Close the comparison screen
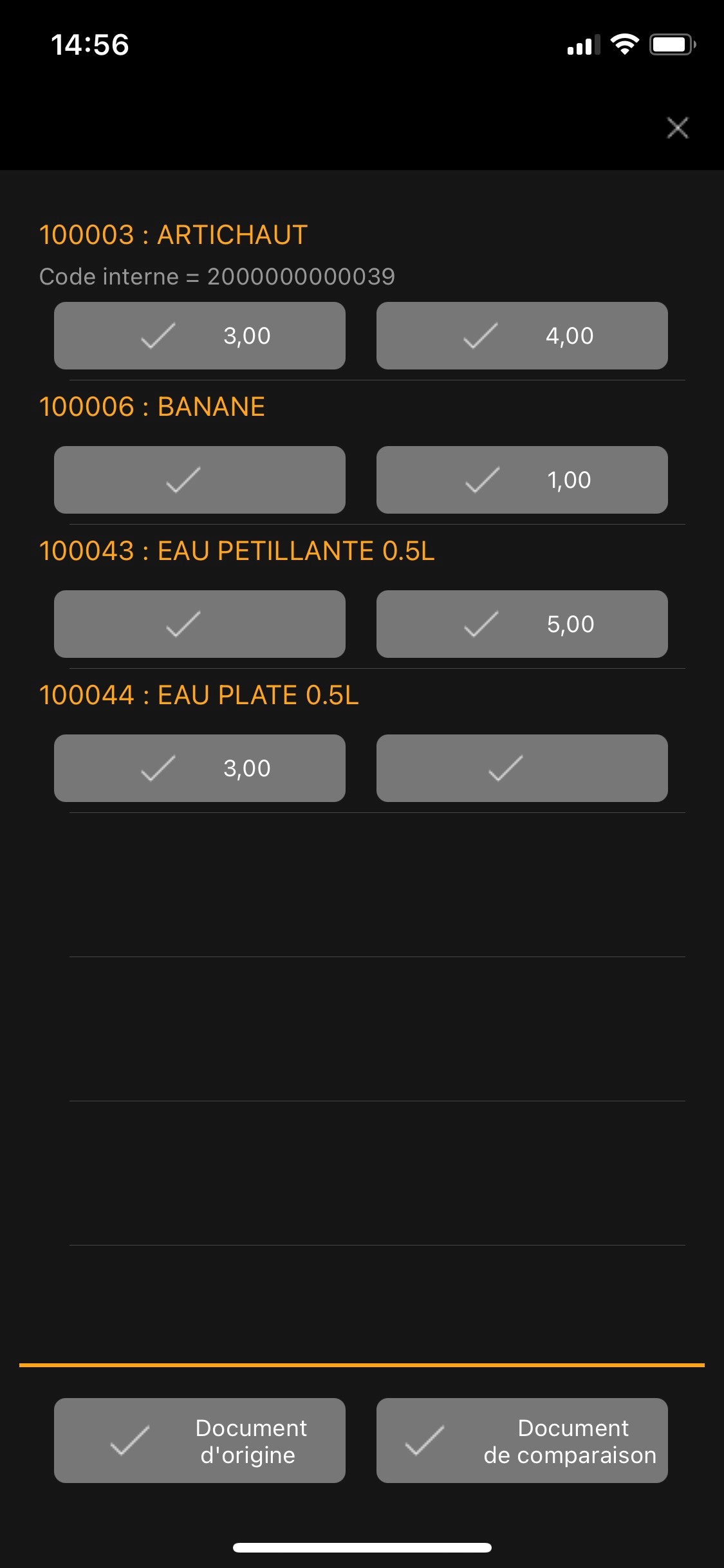The height and width of the screenshot is (1568, 724). click(677, 127)
